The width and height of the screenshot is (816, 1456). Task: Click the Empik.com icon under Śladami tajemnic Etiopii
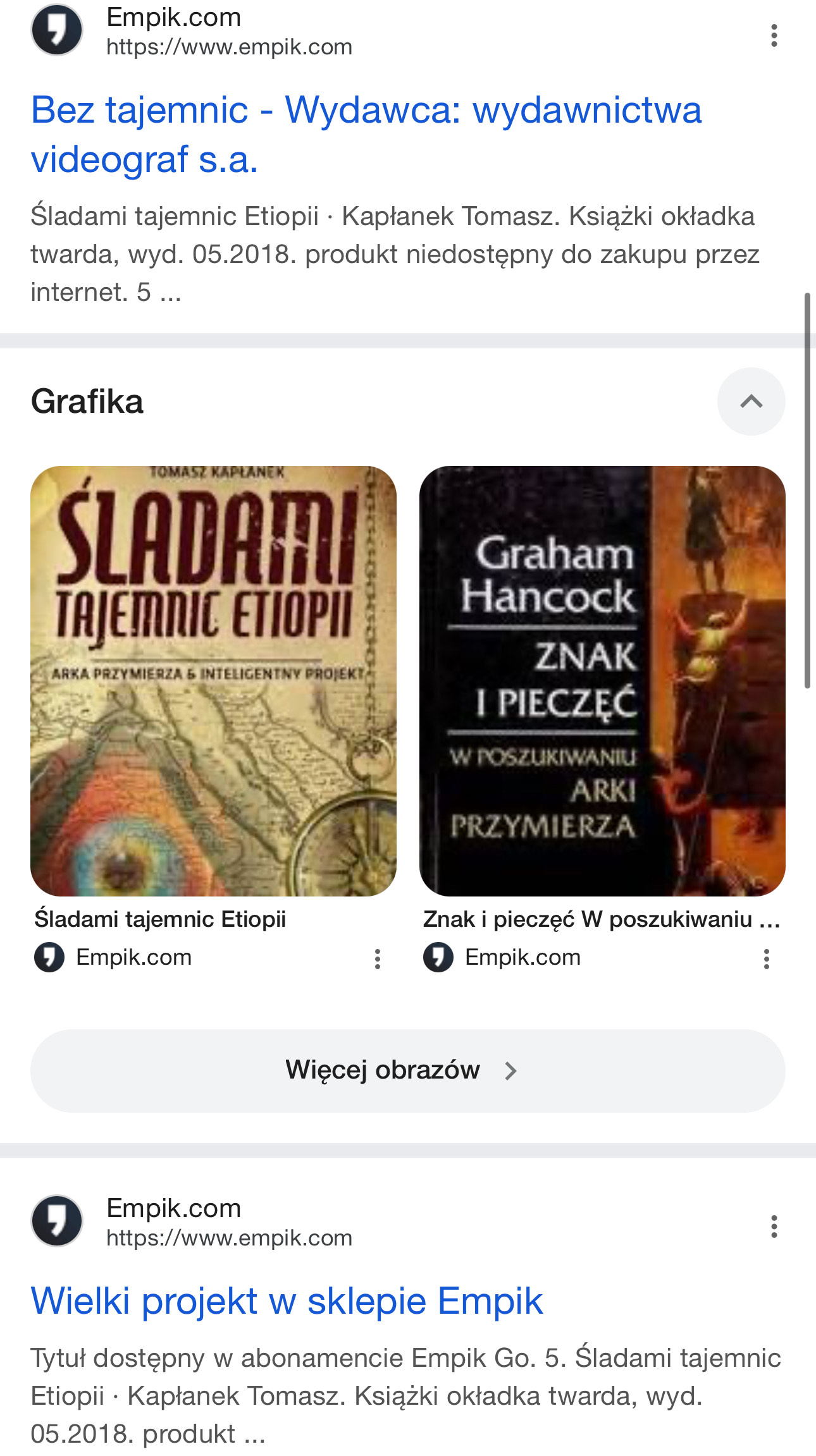pos(51,957)
